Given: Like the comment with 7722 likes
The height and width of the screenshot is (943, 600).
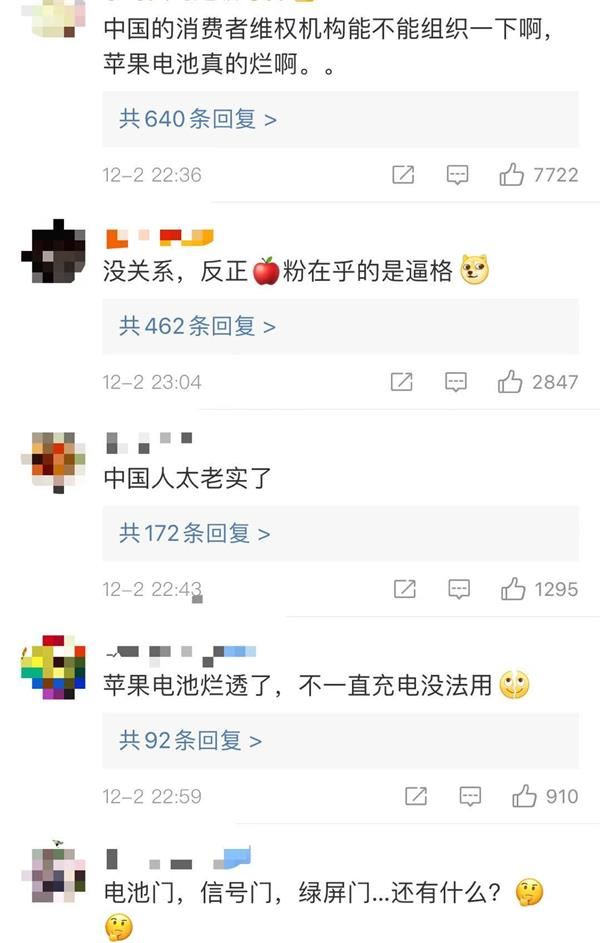Looking at the screenshot, I should [x=512, y=175].
